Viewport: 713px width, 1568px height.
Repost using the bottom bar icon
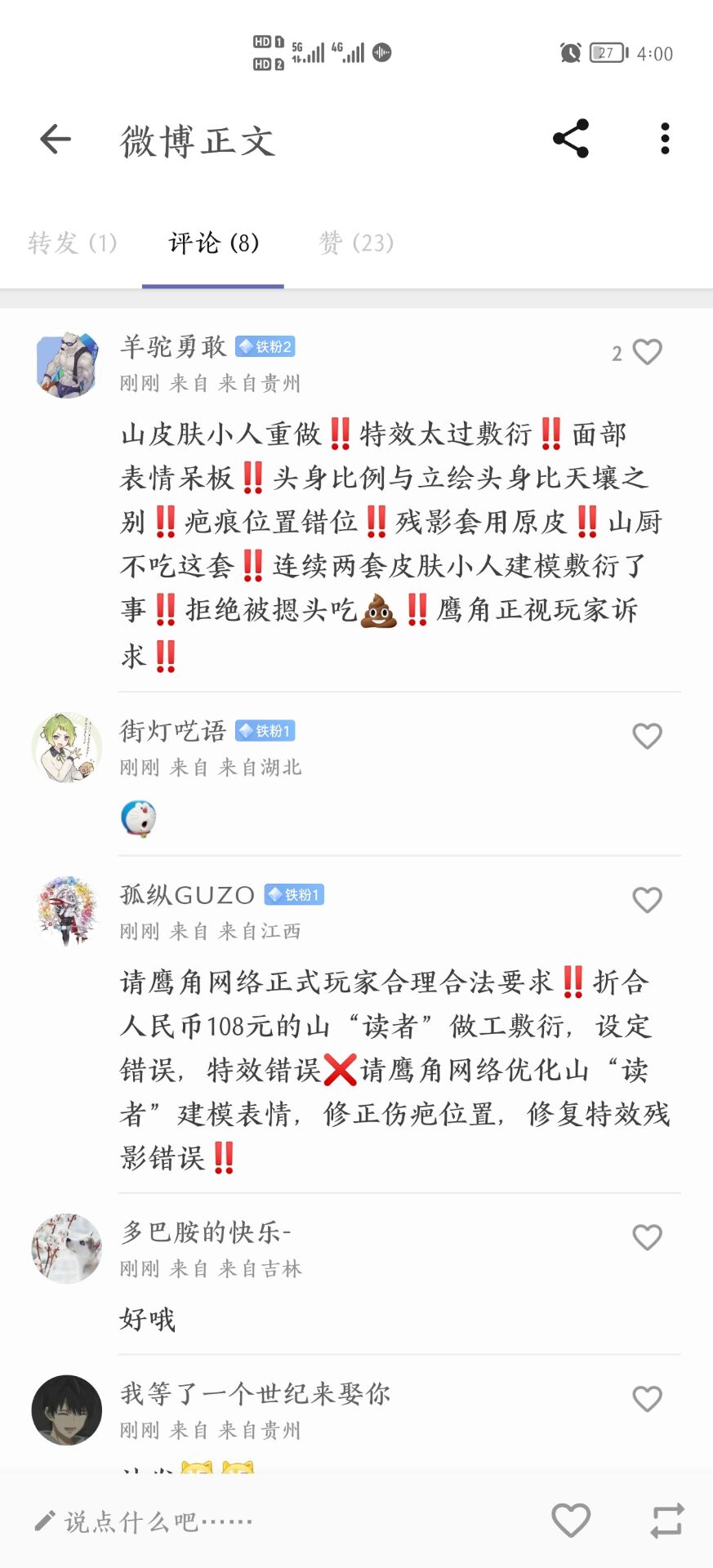(667, 1521)
